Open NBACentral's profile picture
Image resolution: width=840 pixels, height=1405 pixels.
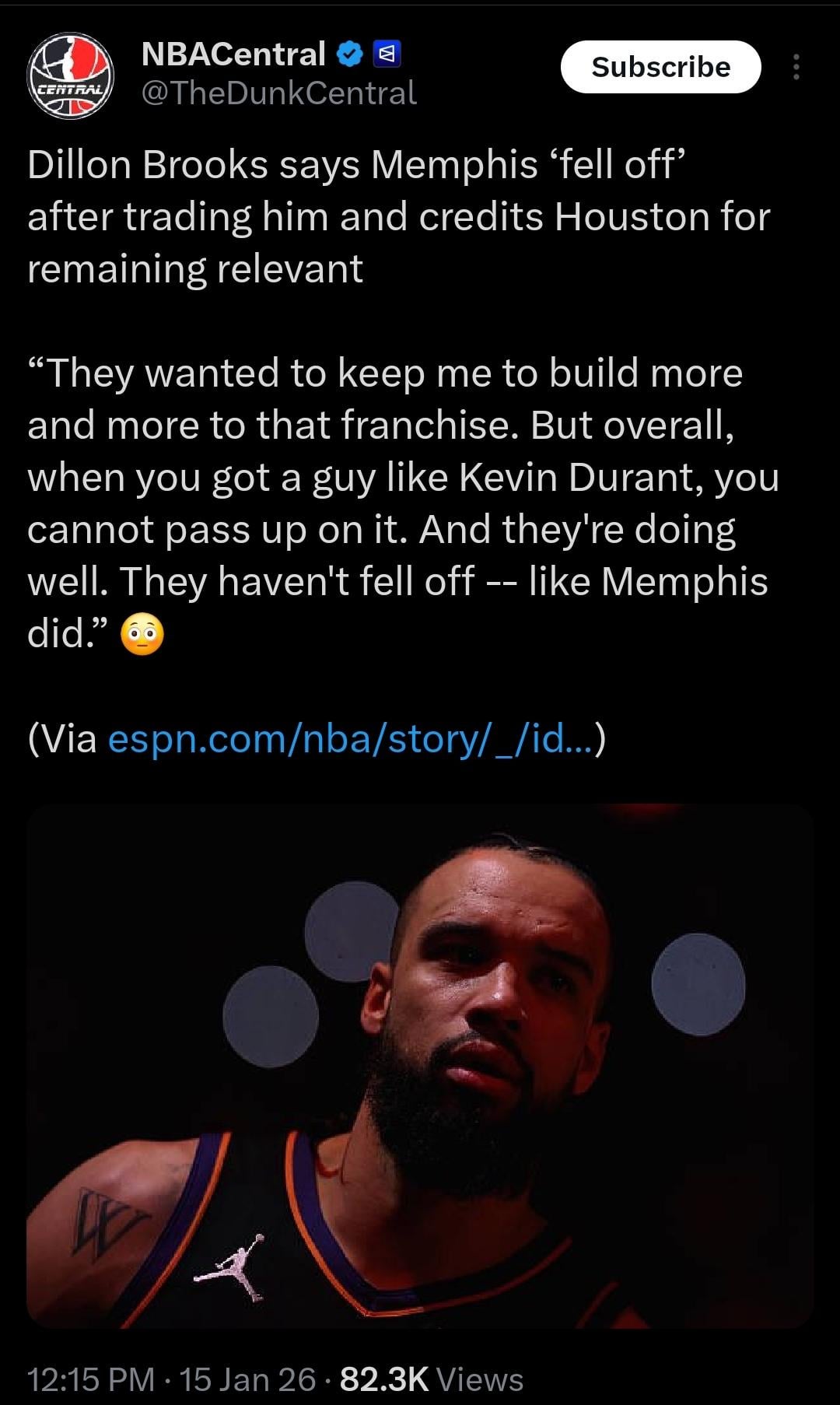pyautogui.click(x=71, y=75)
